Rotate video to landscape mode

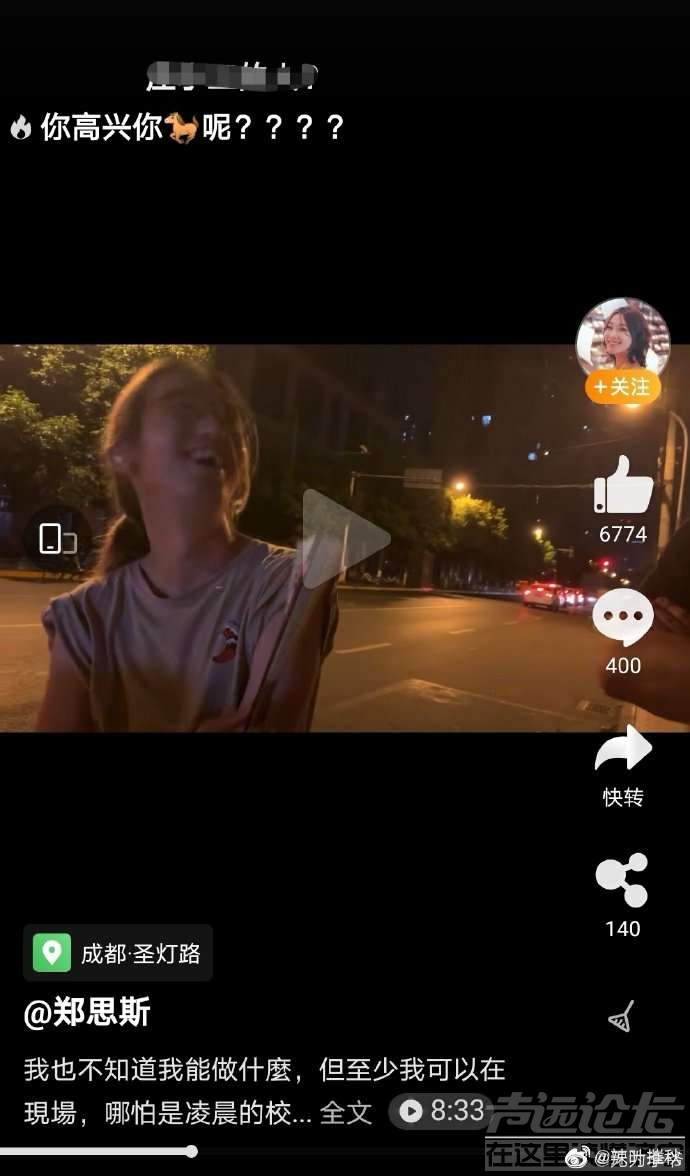[x=57, y=539]
